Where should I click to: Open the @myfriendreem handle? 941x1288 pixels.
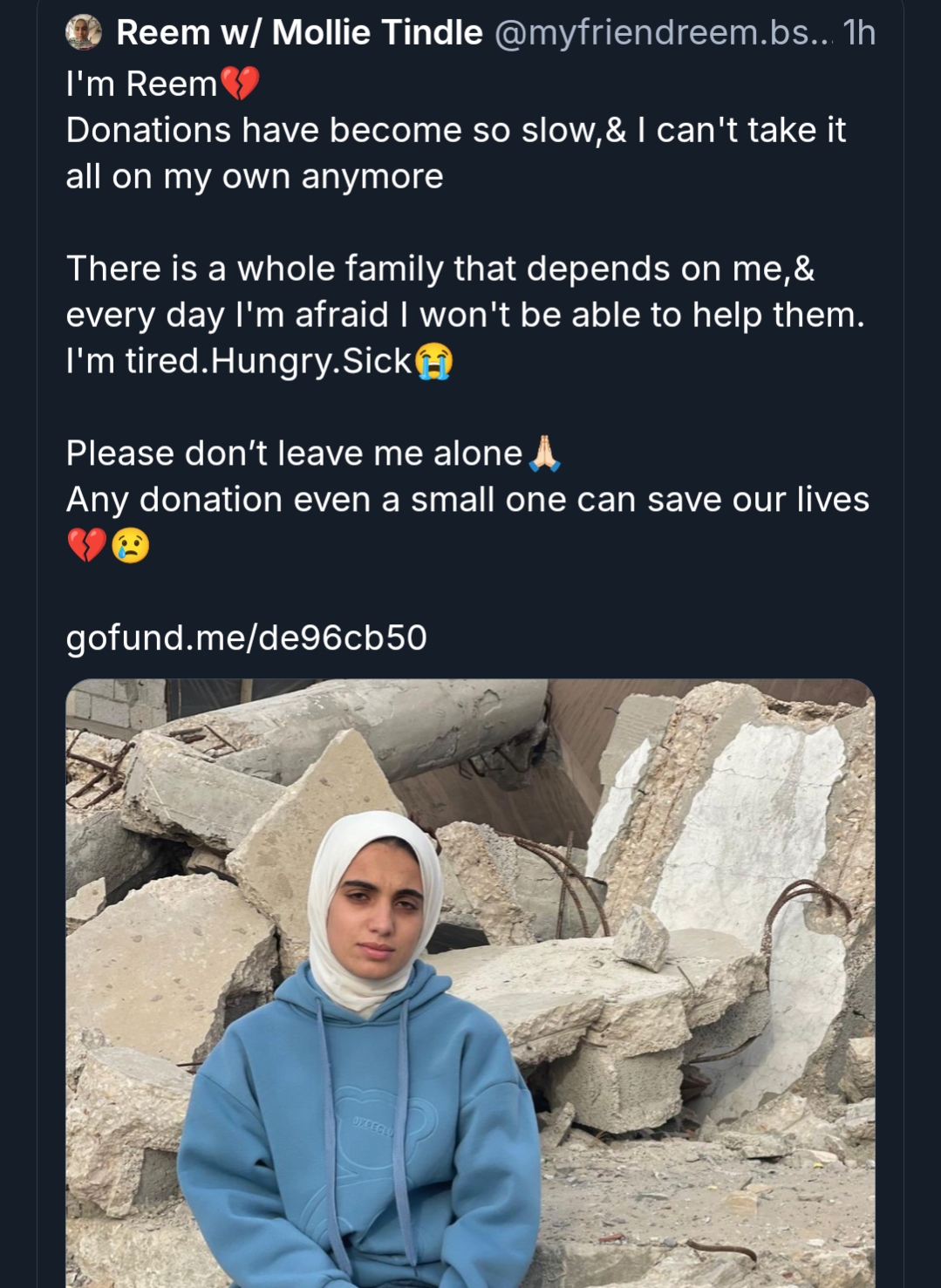[x=663, y=33]
